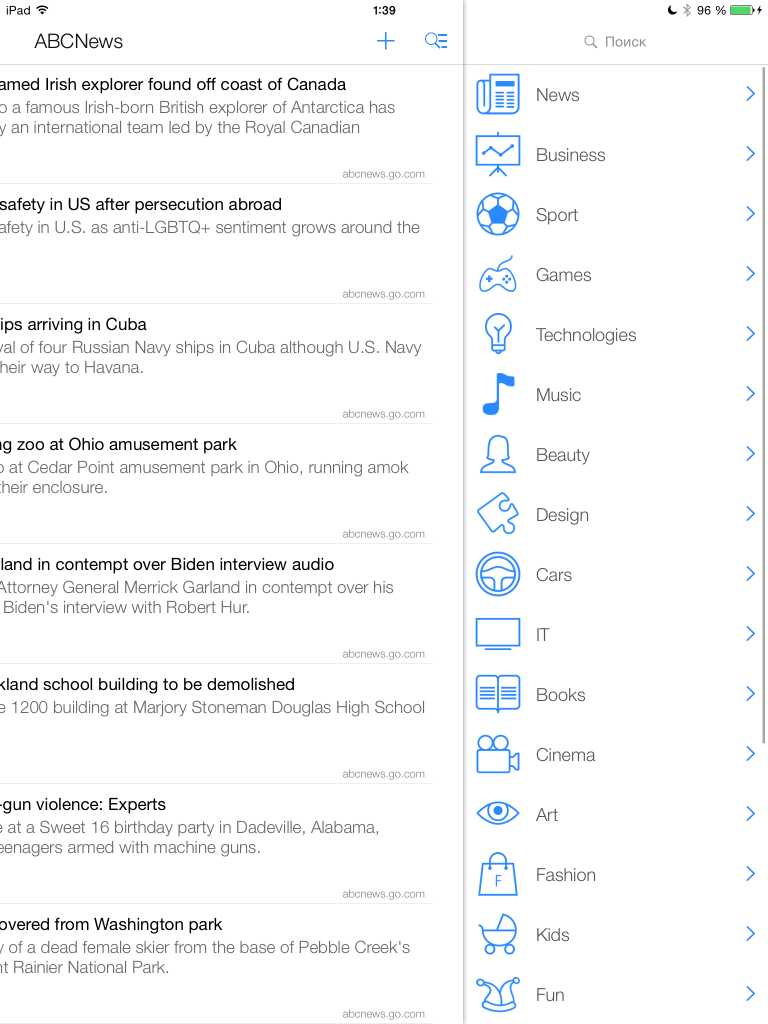Open the Games category
Viewport: 768px width, 1024px height.
(615, 275)
